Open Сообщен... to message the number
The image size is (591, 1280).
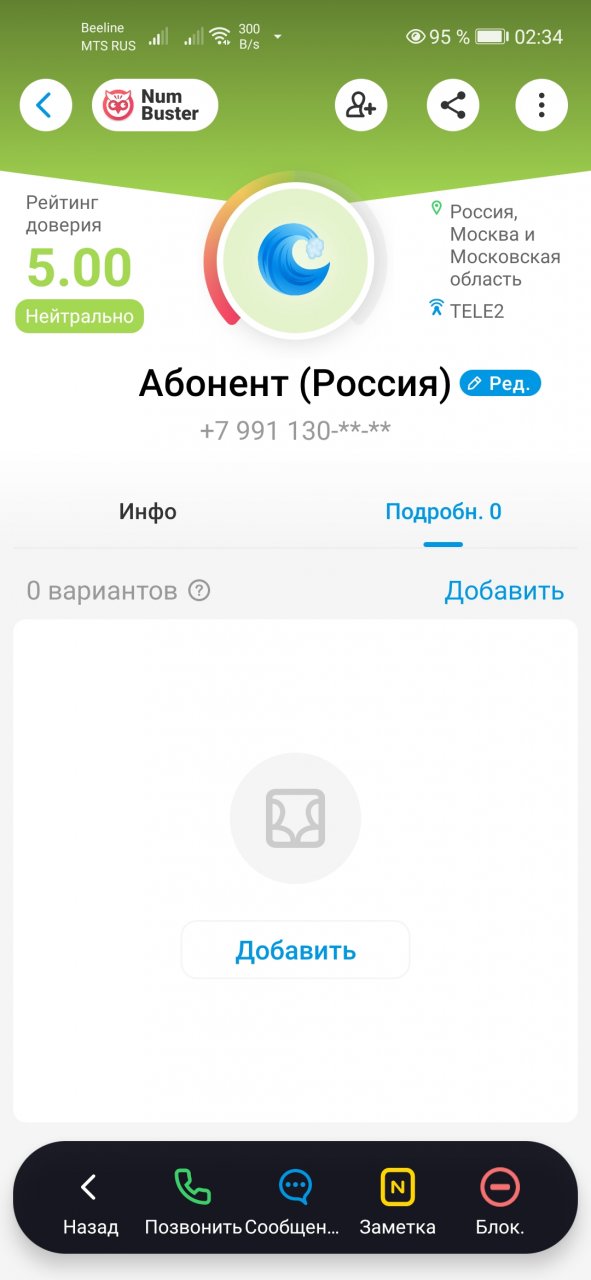click(293, 1201)
